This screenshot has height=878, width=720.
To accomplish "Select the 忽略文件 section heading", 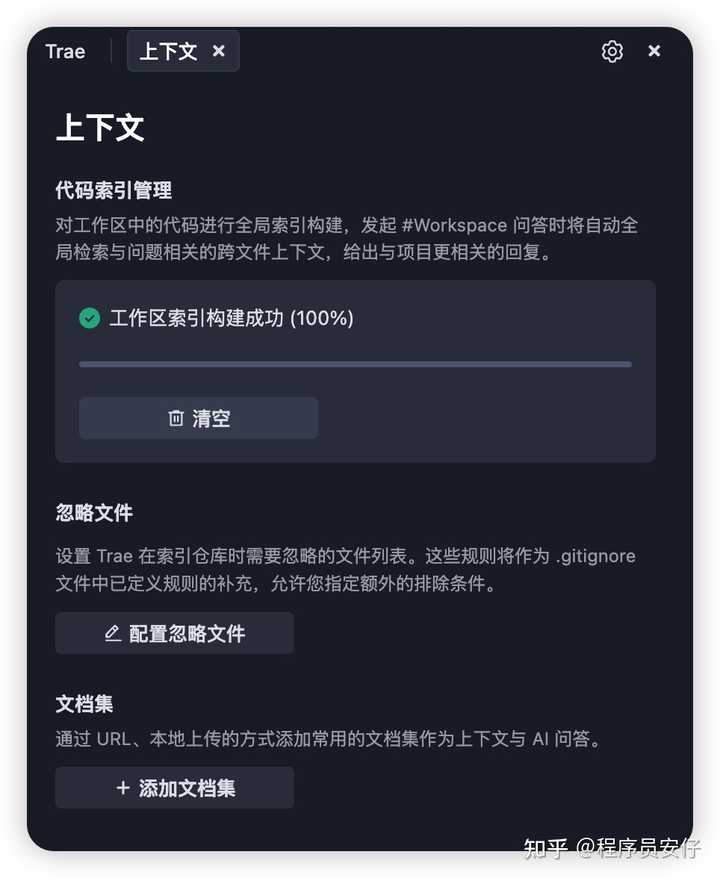I will (94, 512).
